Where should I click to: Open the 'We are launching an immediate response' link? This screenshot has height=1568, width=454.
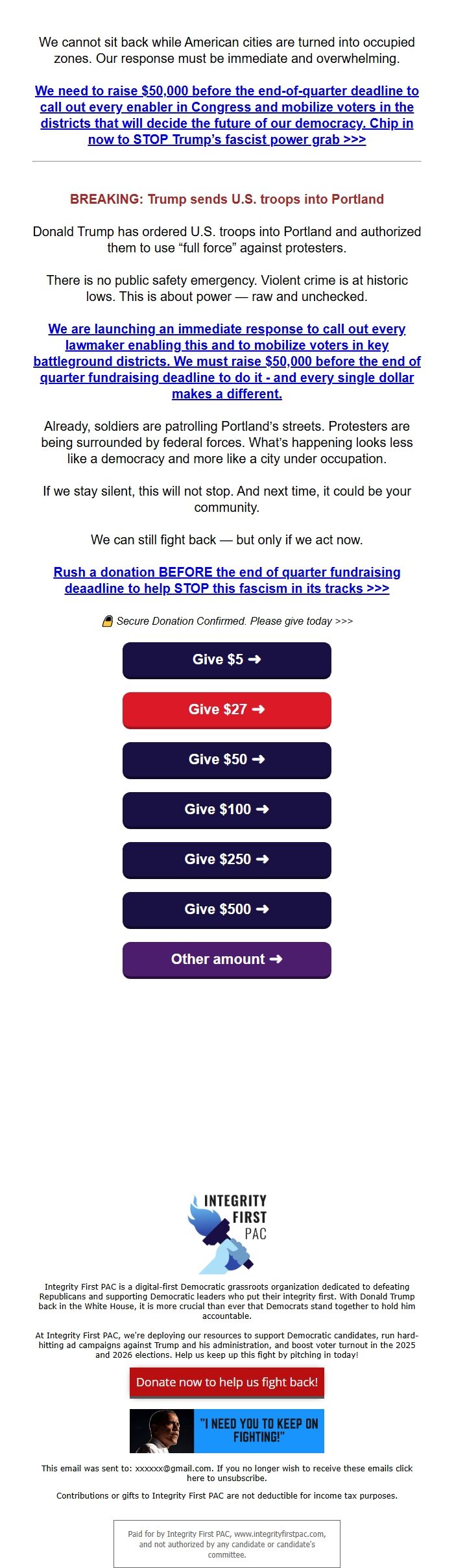click(227, 361)
